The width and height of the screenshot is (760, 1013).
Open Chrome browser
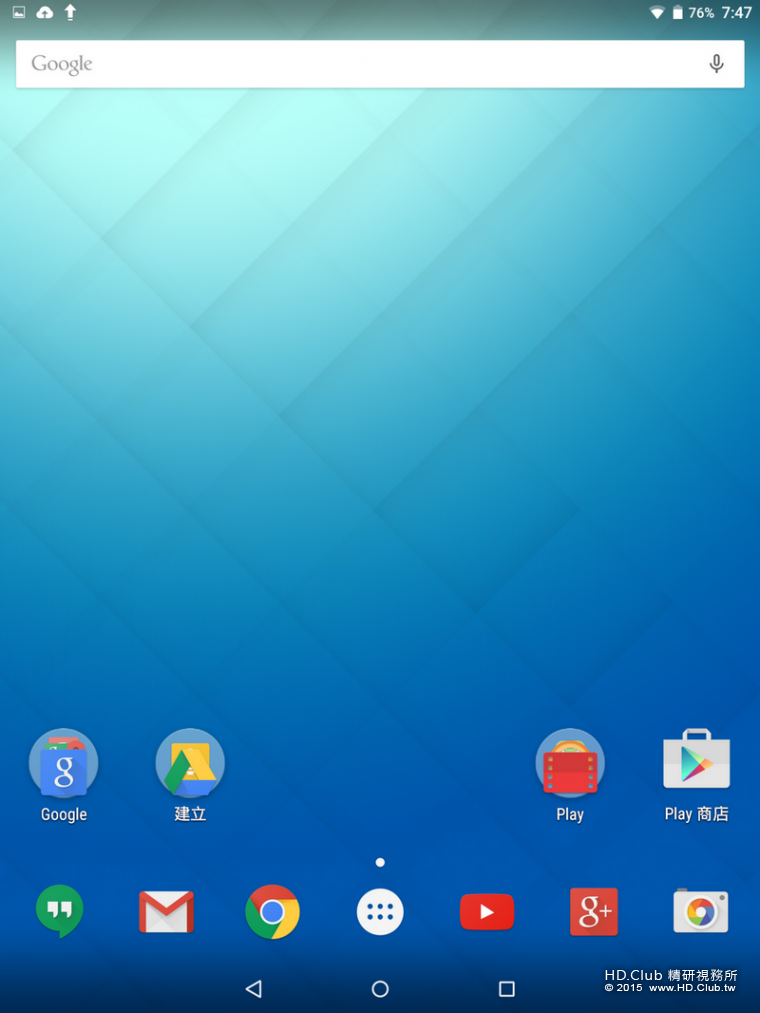click(272, 911)
